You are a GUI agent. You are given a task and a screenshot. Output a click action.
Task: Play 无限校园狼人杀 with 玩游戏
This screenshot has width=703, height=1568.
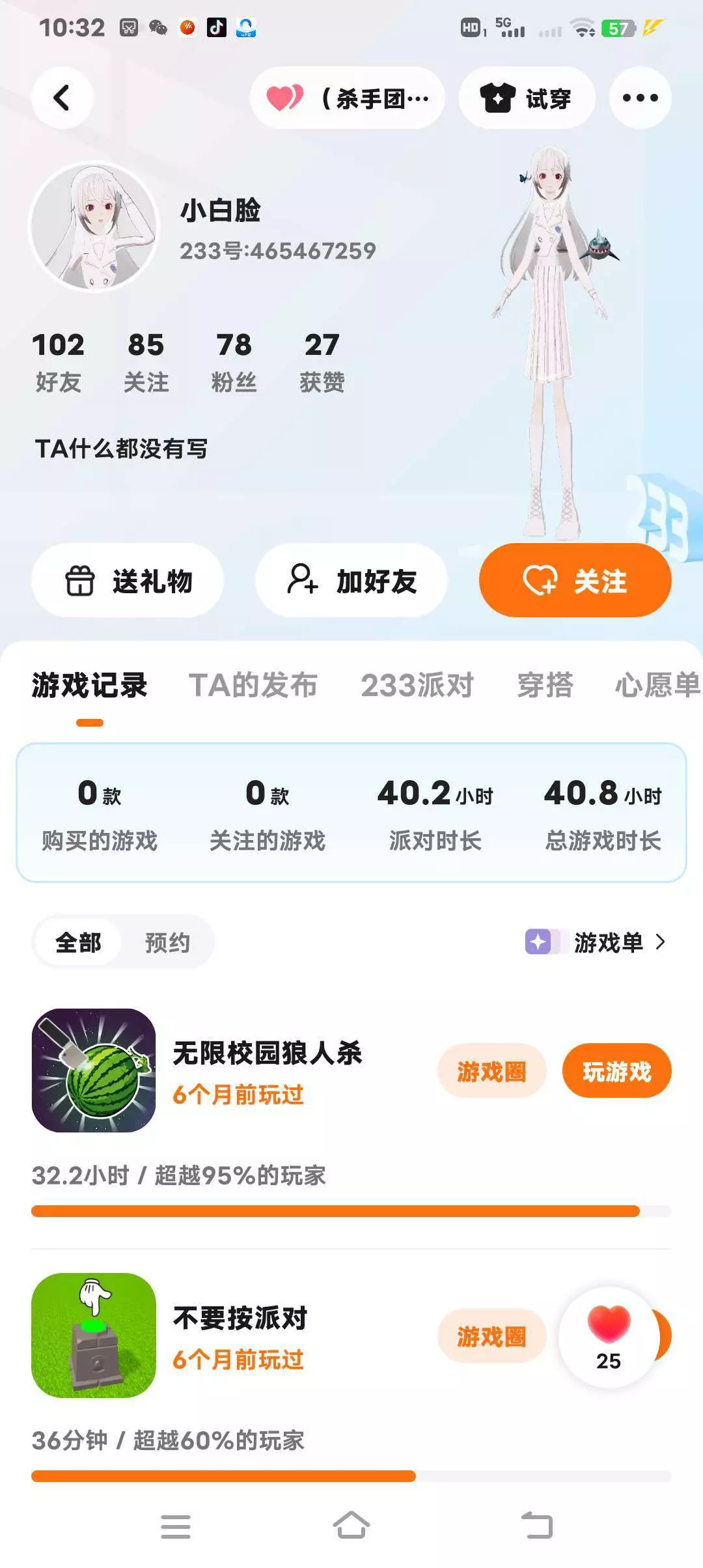coord(616,1071)
